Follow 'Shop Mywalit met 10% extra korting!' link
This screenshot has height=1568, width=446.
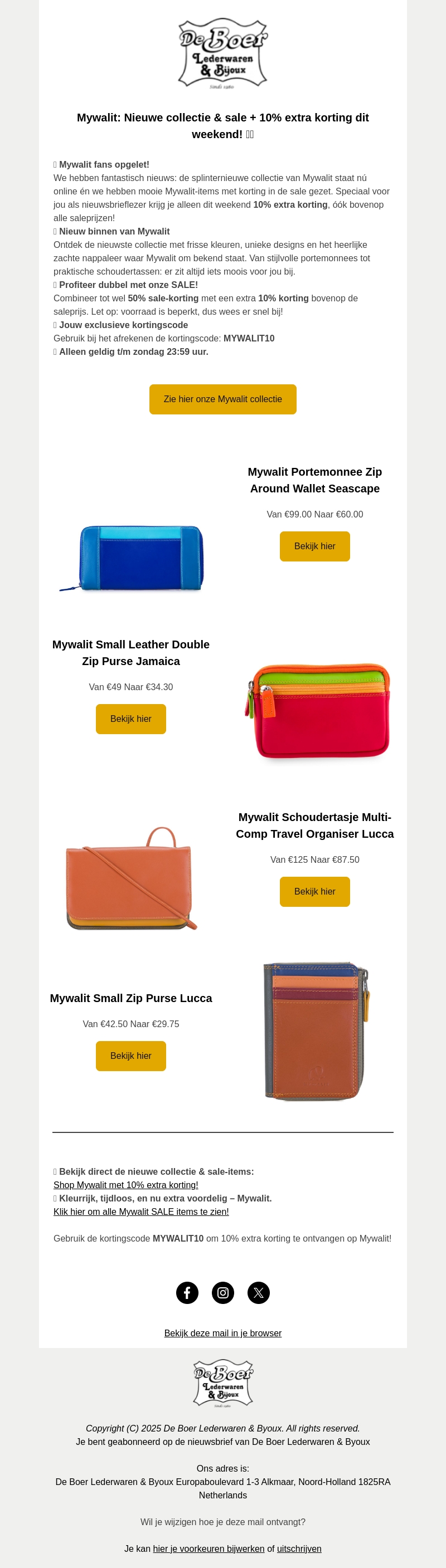click(125, 1185)
